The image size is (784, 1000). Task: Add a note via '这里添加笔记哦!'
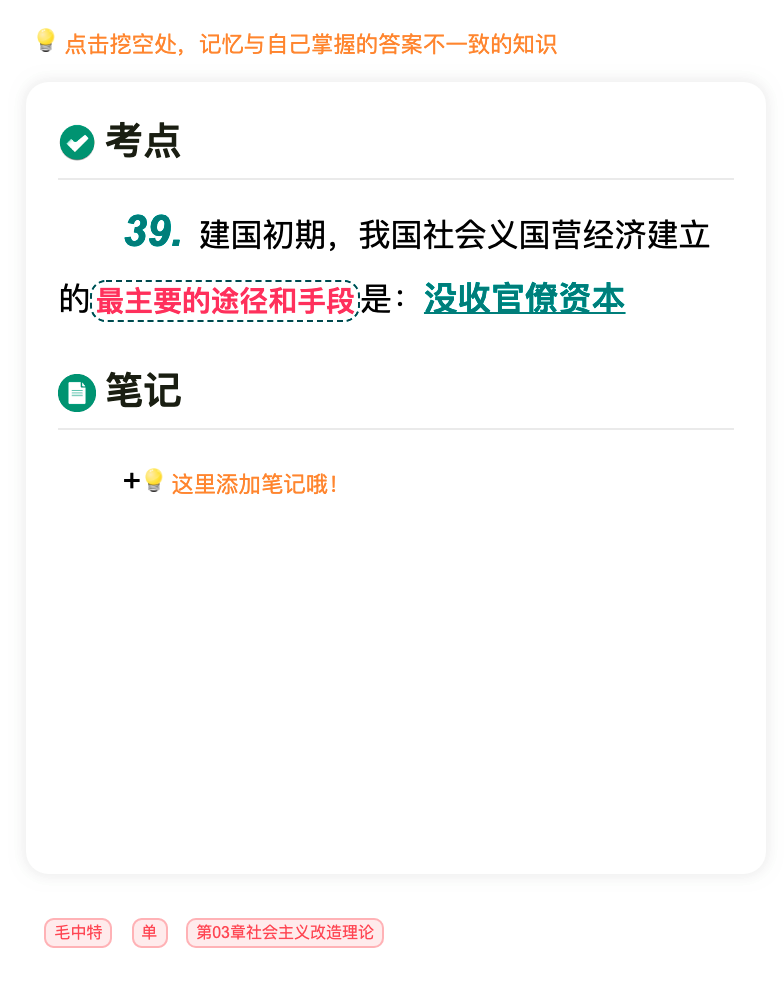click(254, 484)
